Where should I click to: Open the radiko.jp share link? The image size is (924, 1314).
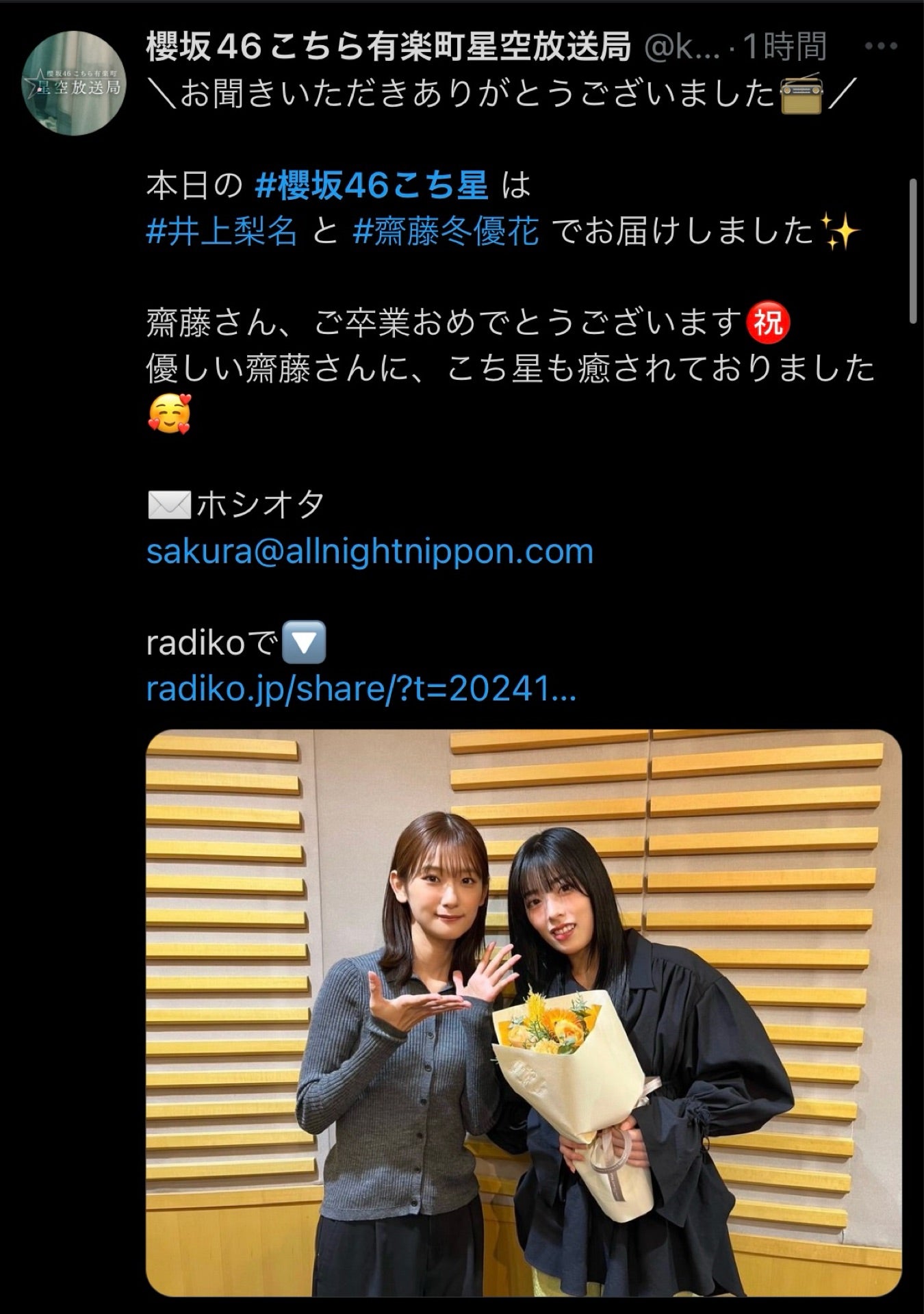coord(361,691)
